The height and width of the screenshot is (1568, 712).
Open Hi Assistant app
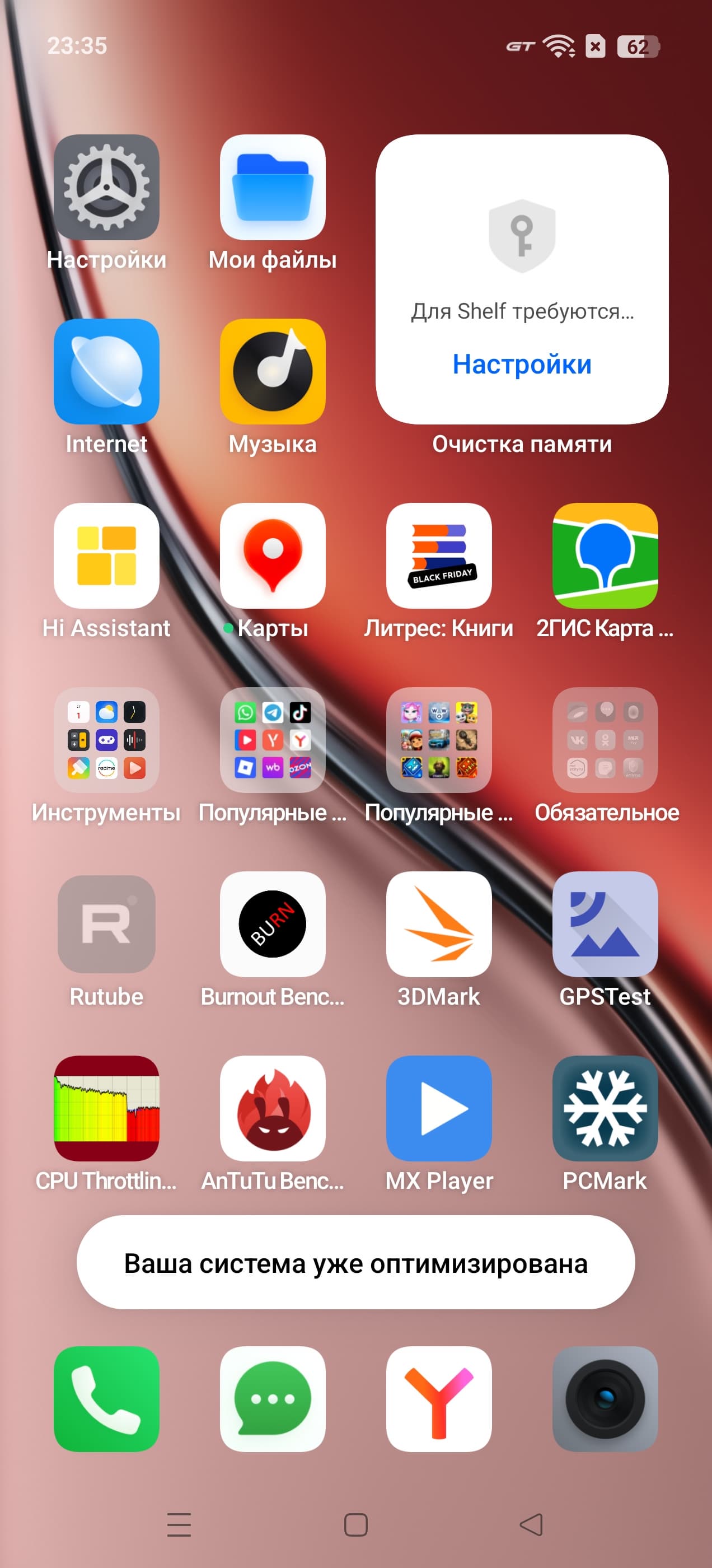tap(106, 555)
